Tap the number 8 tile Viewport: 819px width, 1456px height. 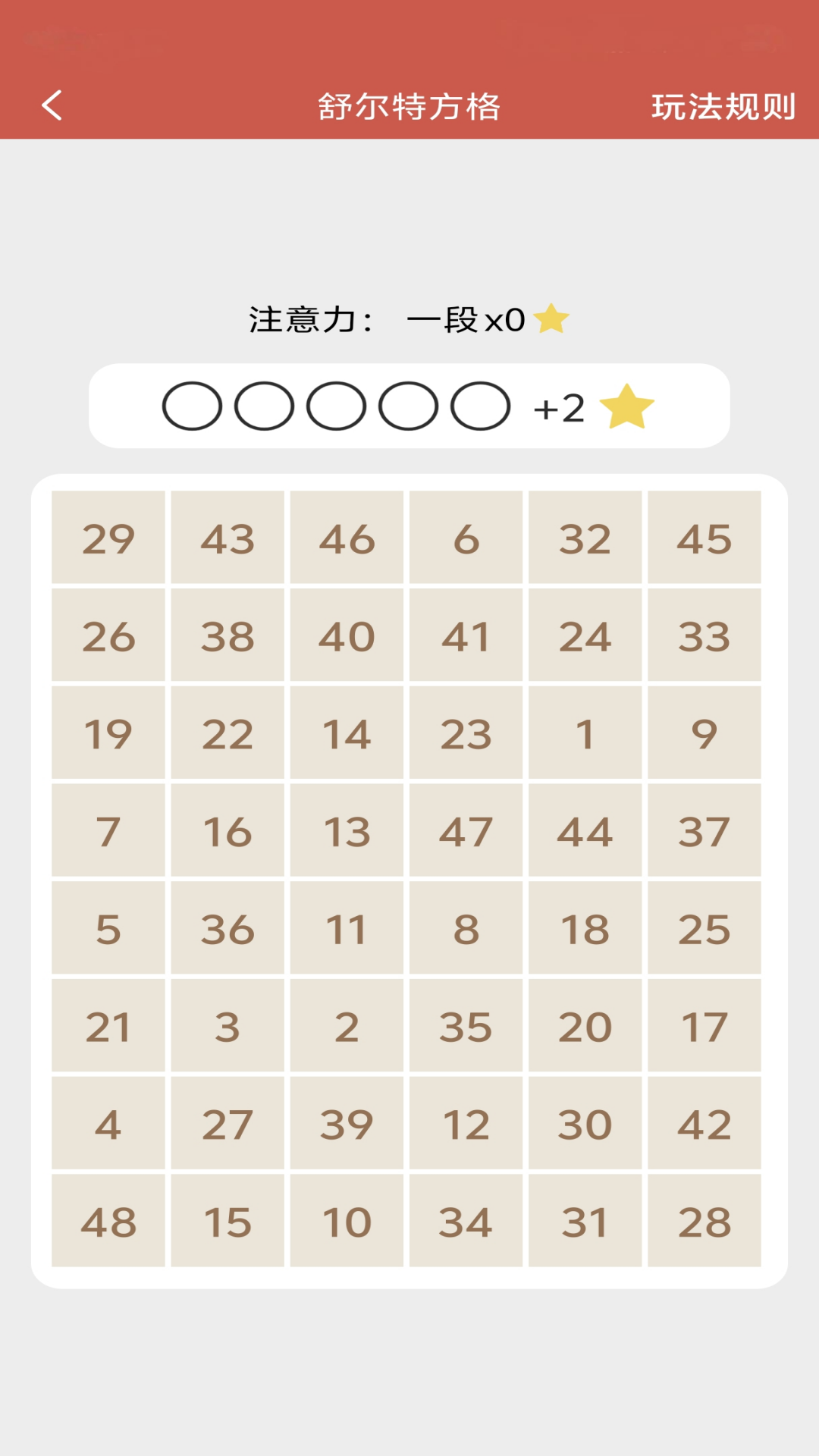click(x=466, y=929)
